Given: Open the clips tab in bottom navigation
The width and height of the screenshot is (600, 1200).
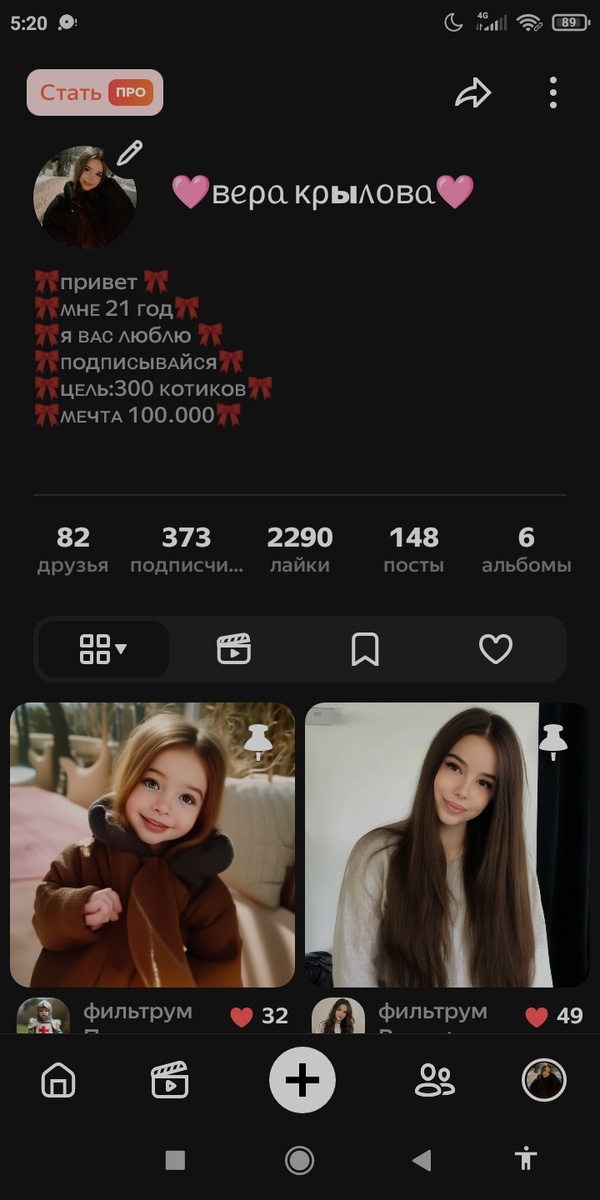Looking at the screenshot, I should [170, 1080].
